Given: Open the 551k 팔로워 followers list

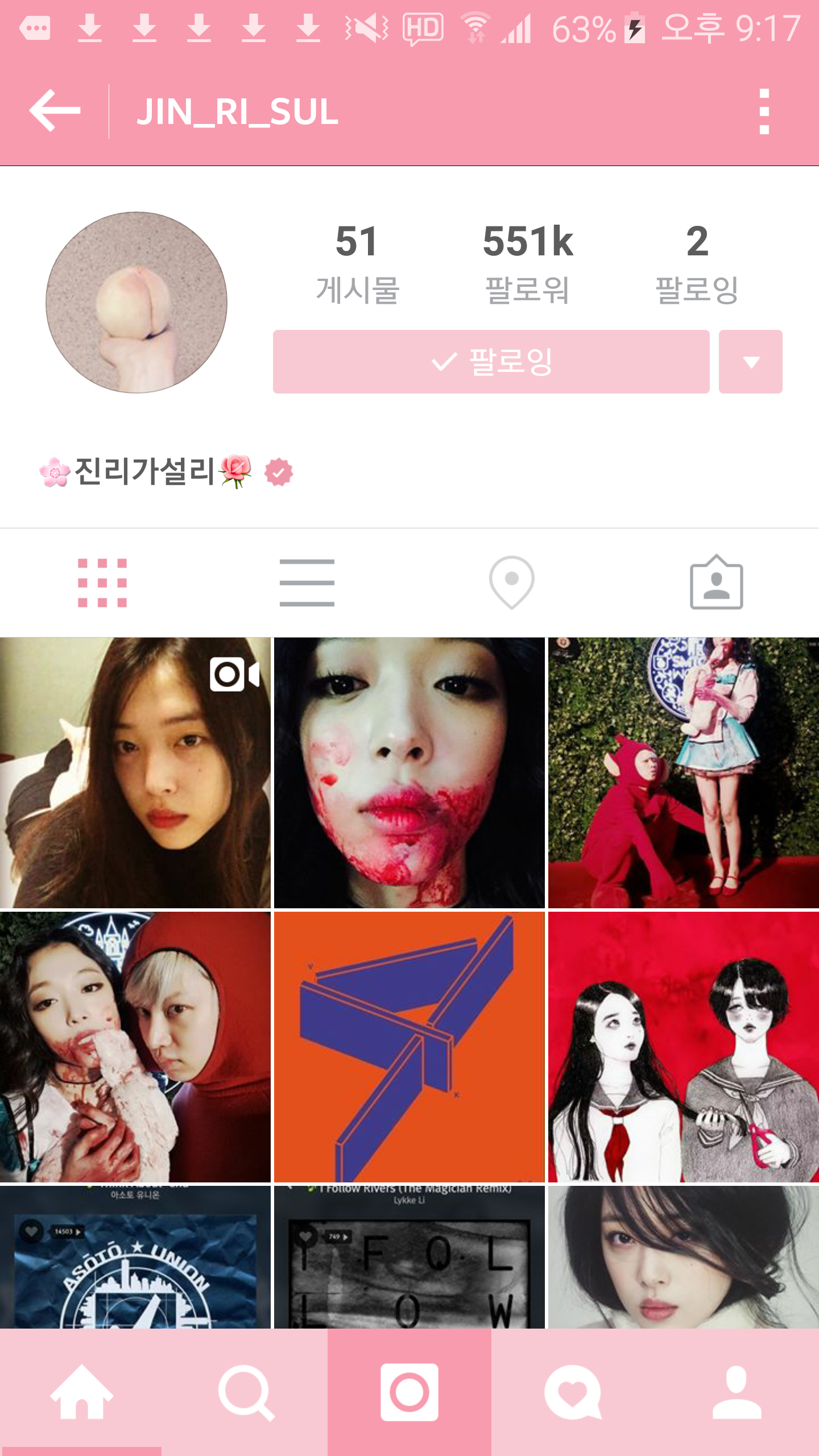Looking at the screenshot, I should [x=527, y=263].
